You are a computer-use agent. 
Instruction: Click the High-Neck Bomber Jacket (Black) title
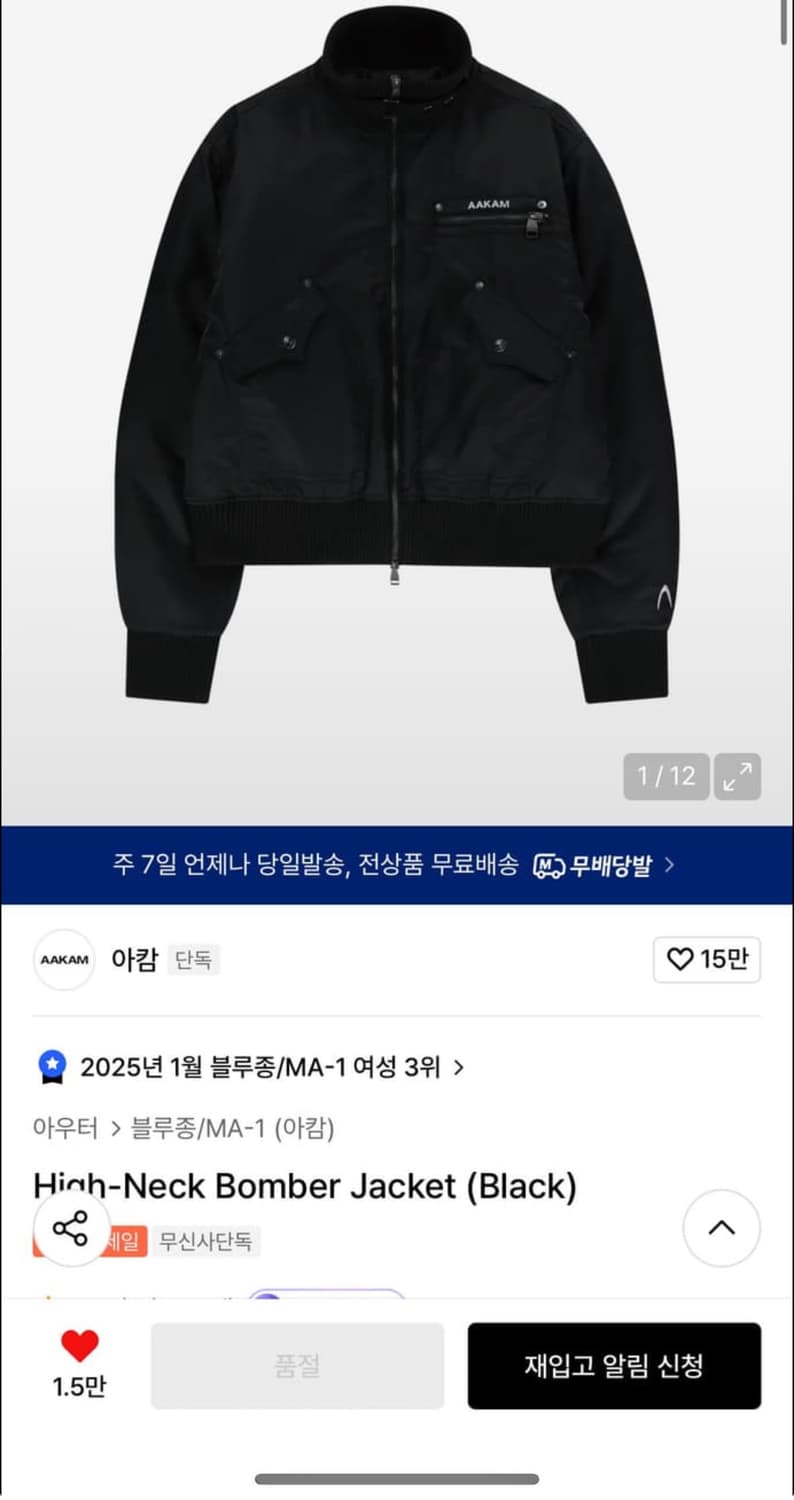point(305,1186)
